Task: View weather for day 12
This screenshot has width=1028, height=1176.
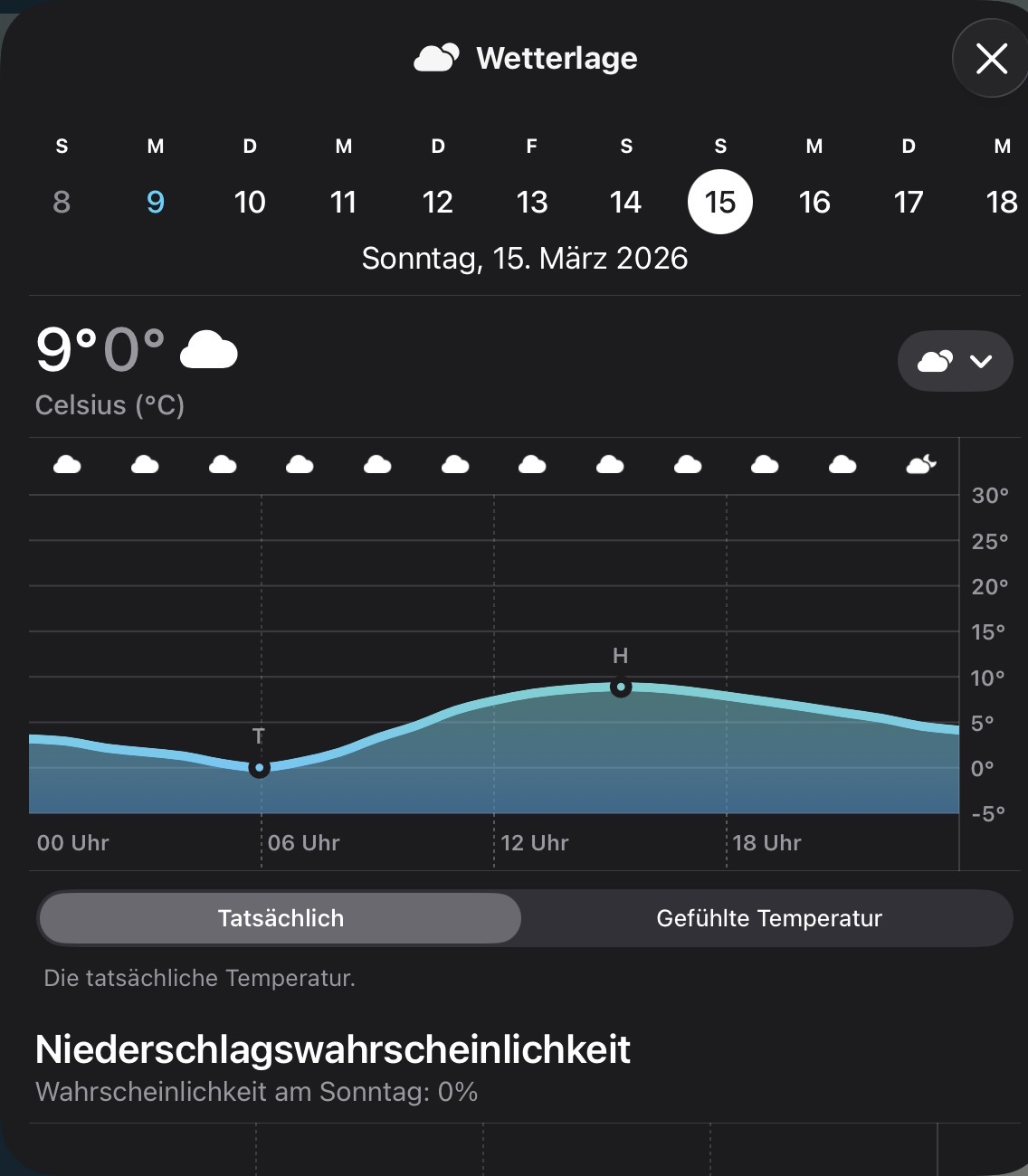Action: (x=438, y=202)
